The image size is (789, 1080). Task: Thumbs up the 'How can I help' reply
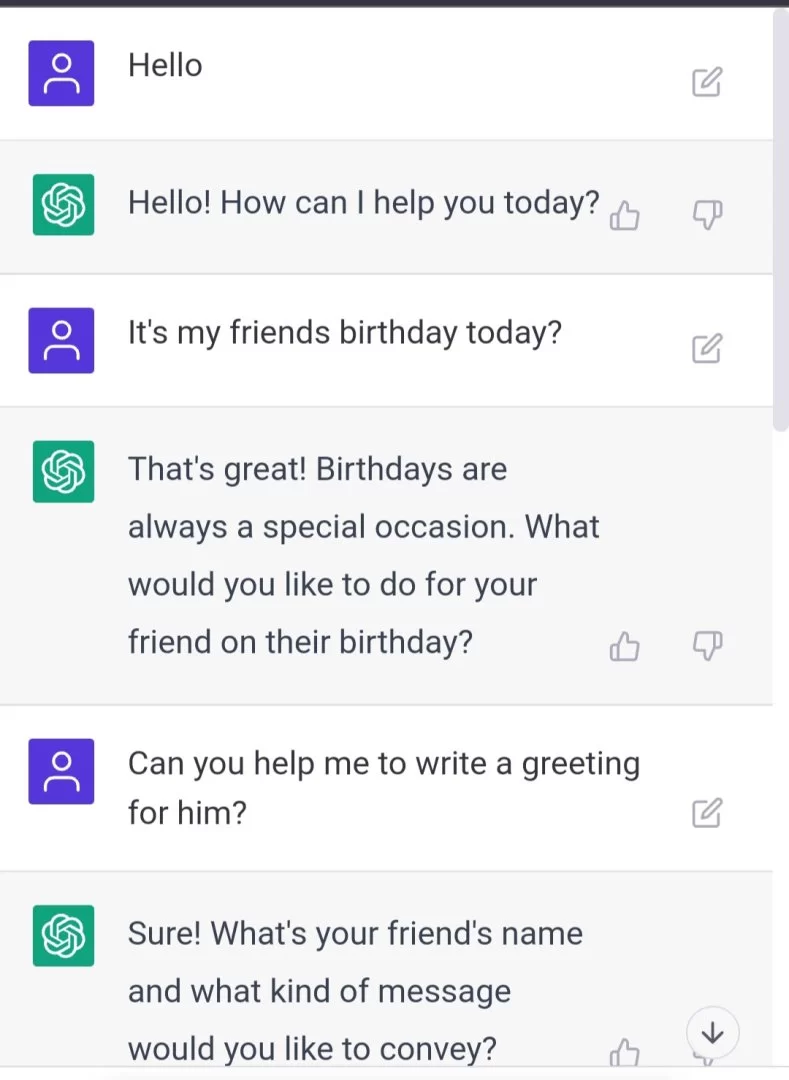(624, 215)
